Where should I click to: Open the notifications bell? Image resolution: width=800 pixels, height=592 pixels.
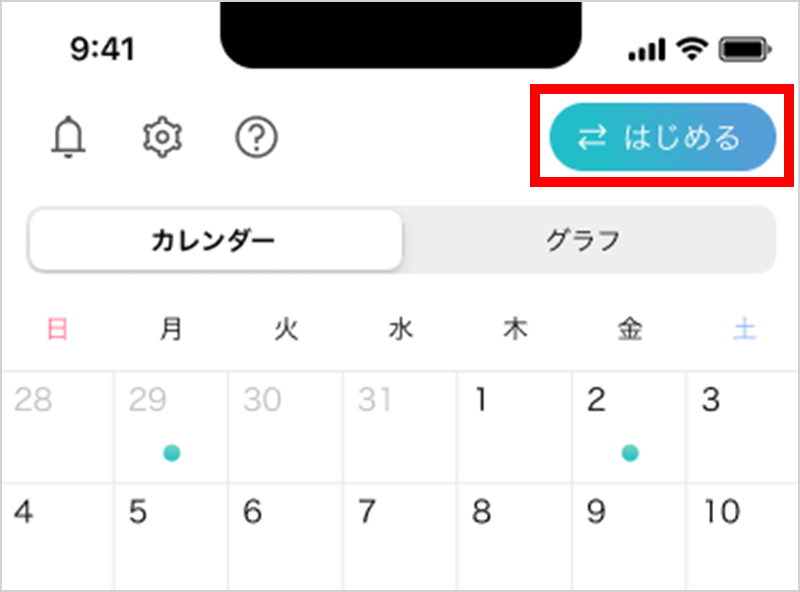pyautogui.click(x=69, y=138)
